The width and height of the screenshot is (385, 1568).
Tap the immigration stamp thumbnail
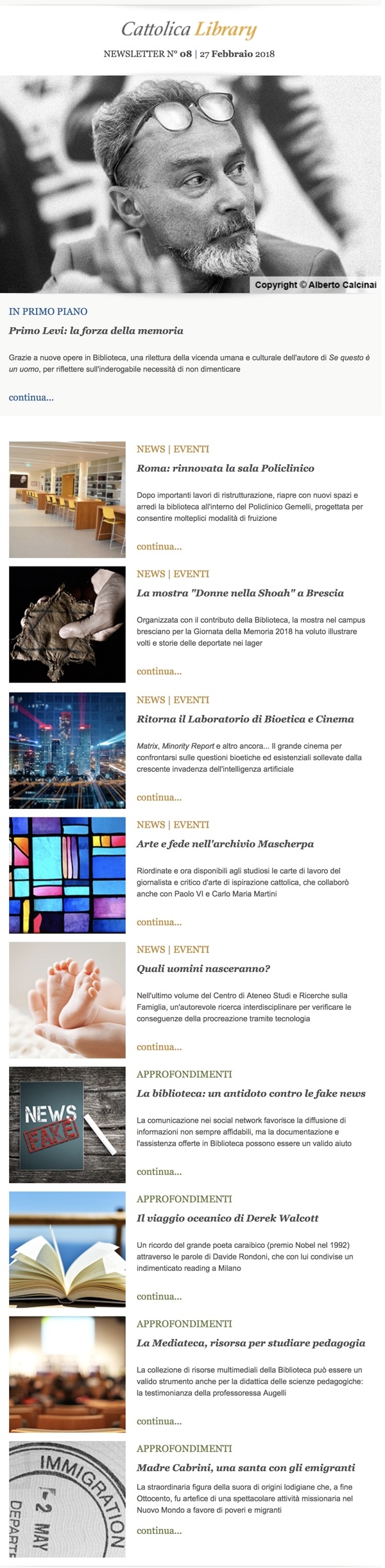coord(67,1499)
